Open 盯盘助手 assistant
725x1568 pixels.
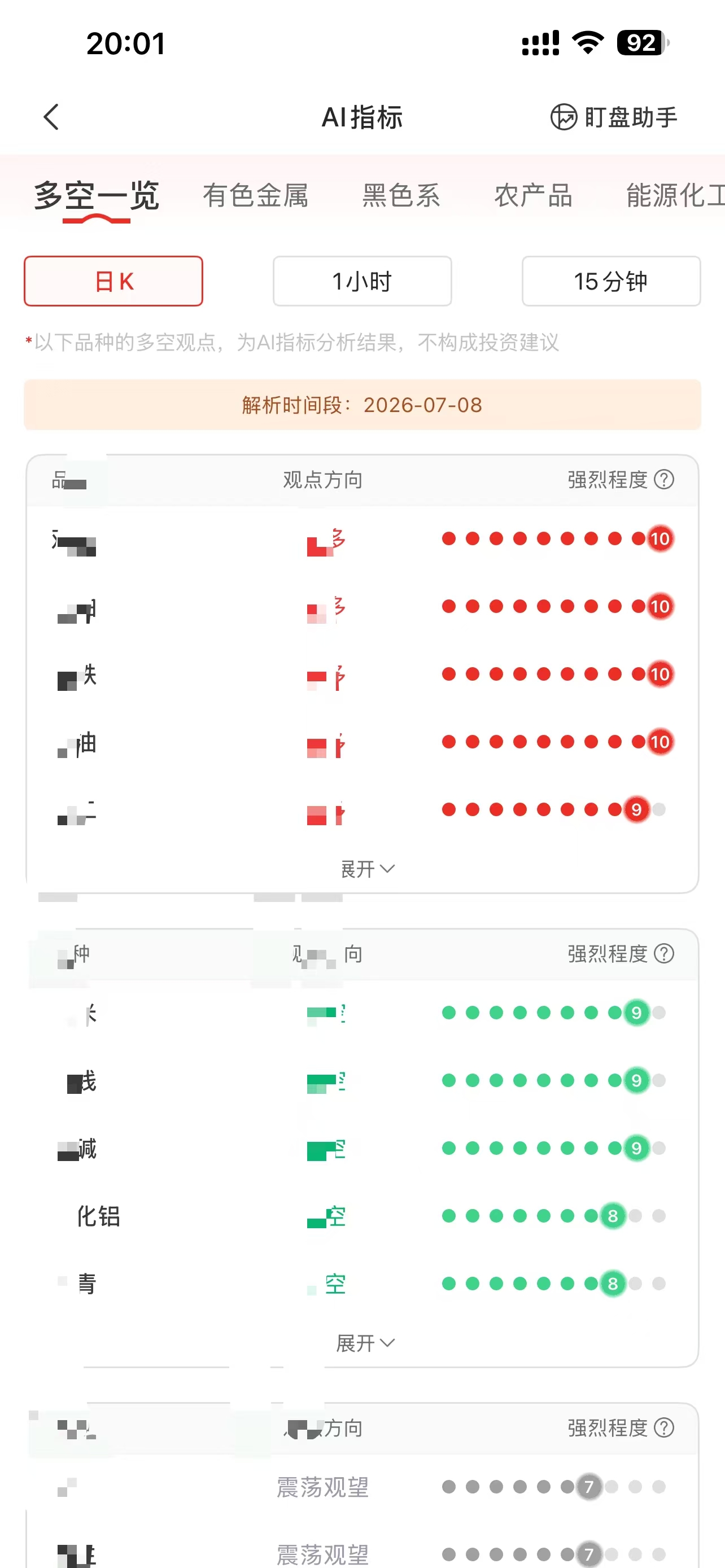[x=614, y=117]
